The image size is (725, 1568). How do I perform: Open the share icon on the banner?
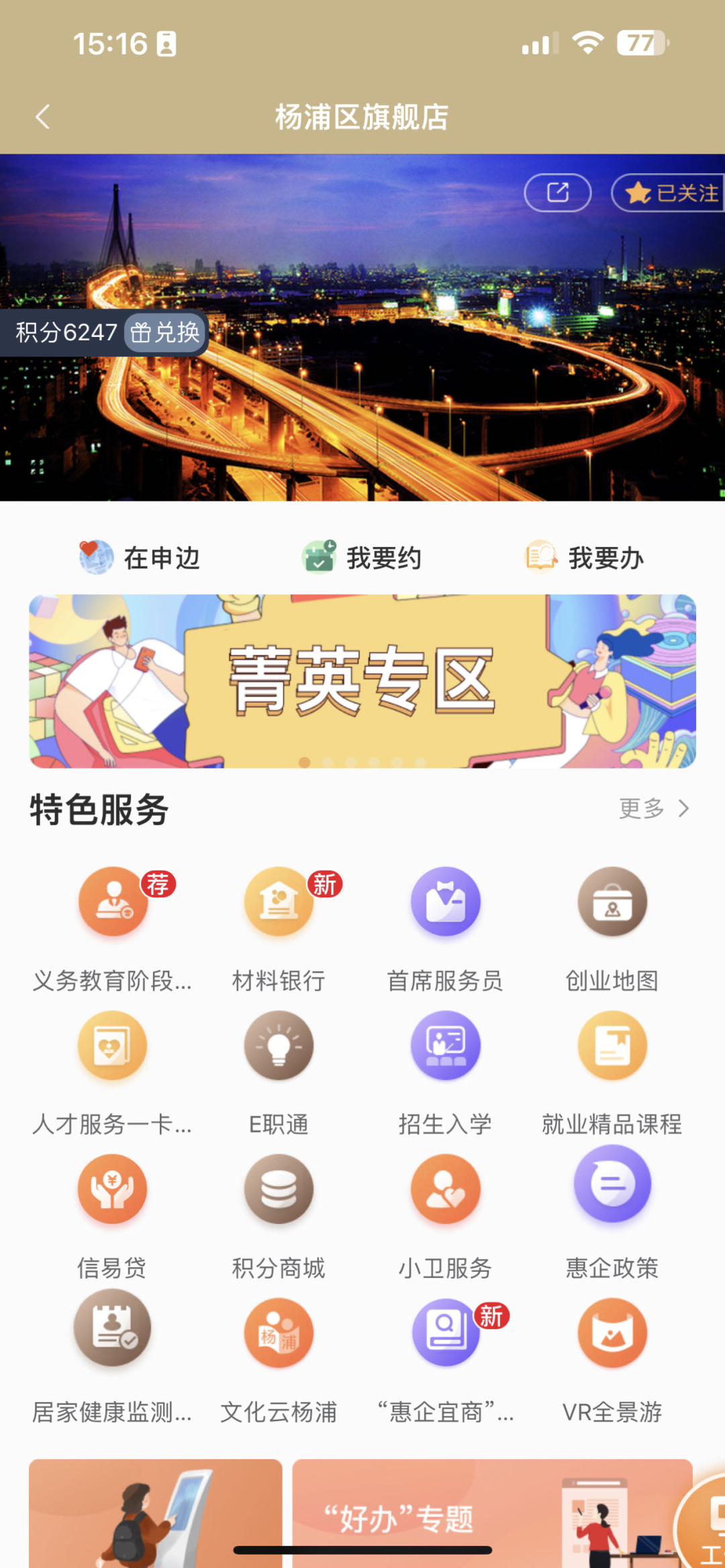[x=557, y=193]
